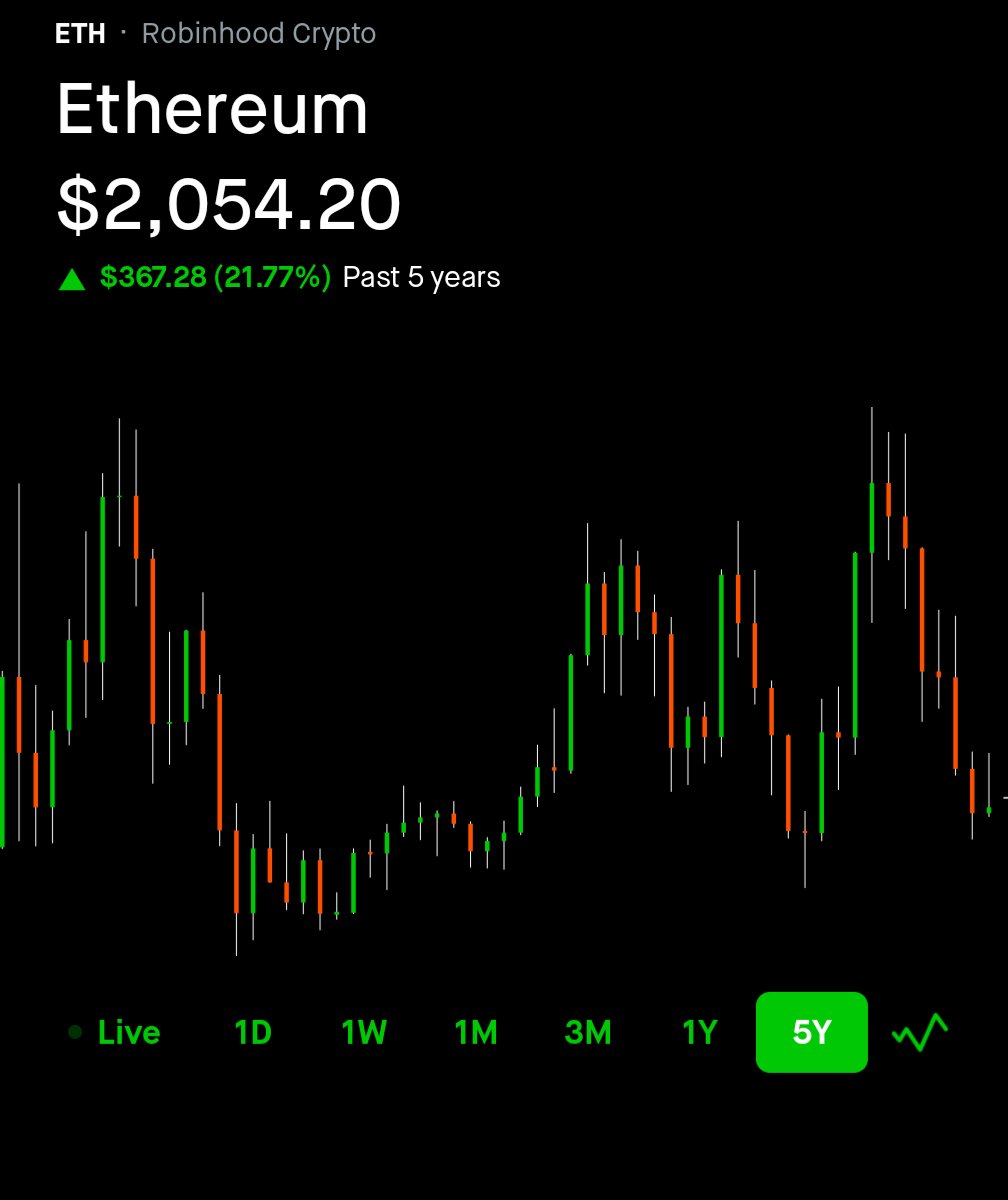Select the 1Y time range
The height and width of the screenshot is (1200, 1008).
(700, 1032)
